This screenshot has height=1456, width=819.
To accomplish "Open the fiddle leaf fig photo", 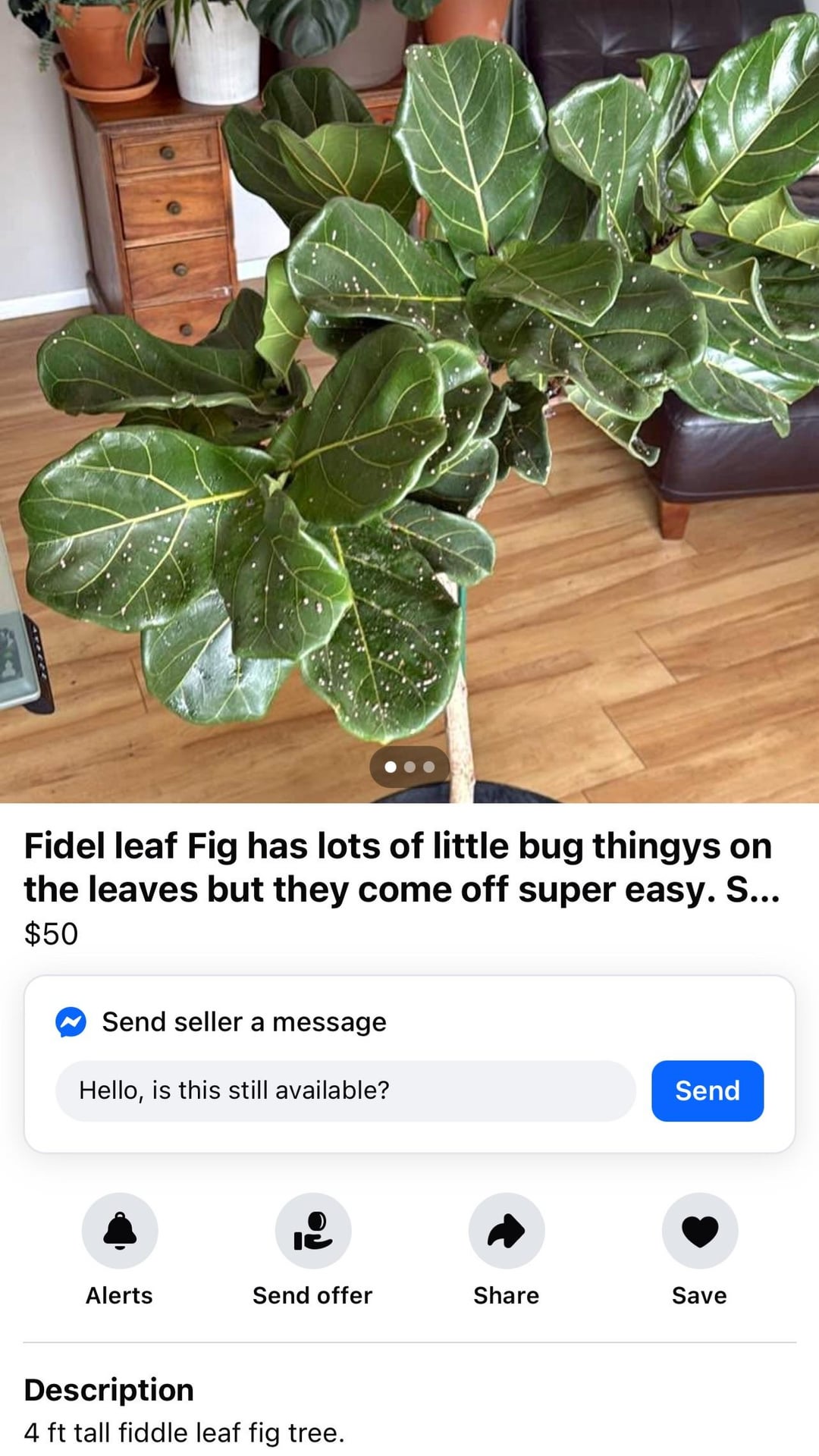I will 409,379.
